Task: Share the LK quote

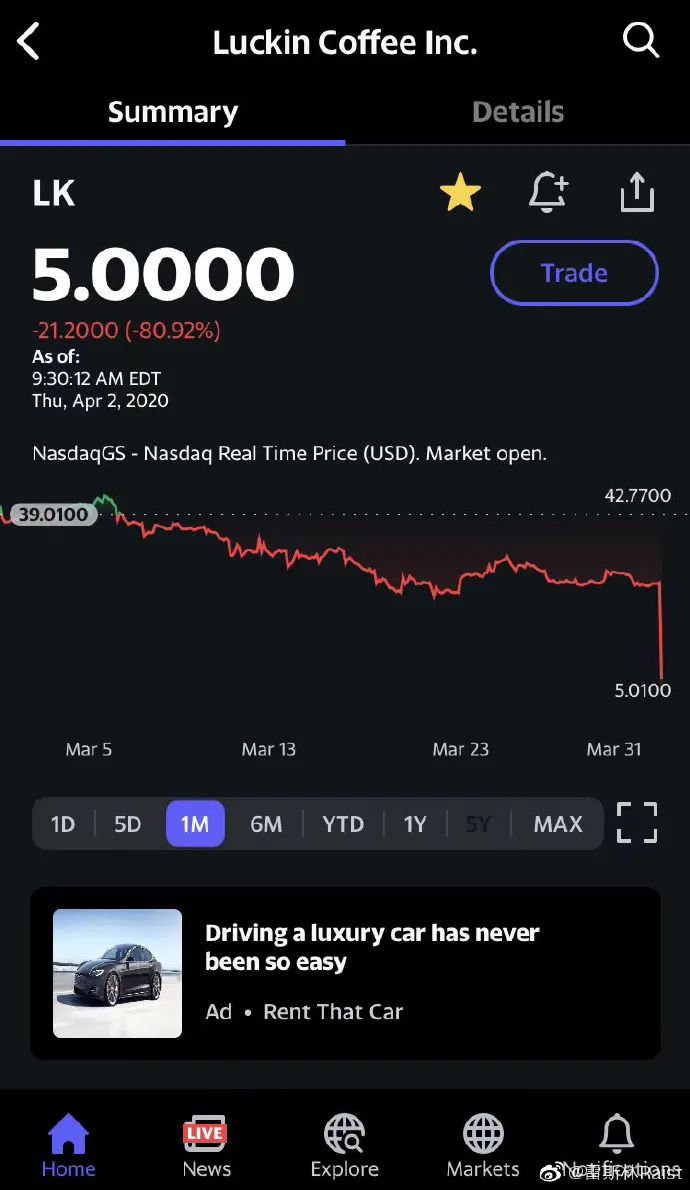Action: point(637,192)
